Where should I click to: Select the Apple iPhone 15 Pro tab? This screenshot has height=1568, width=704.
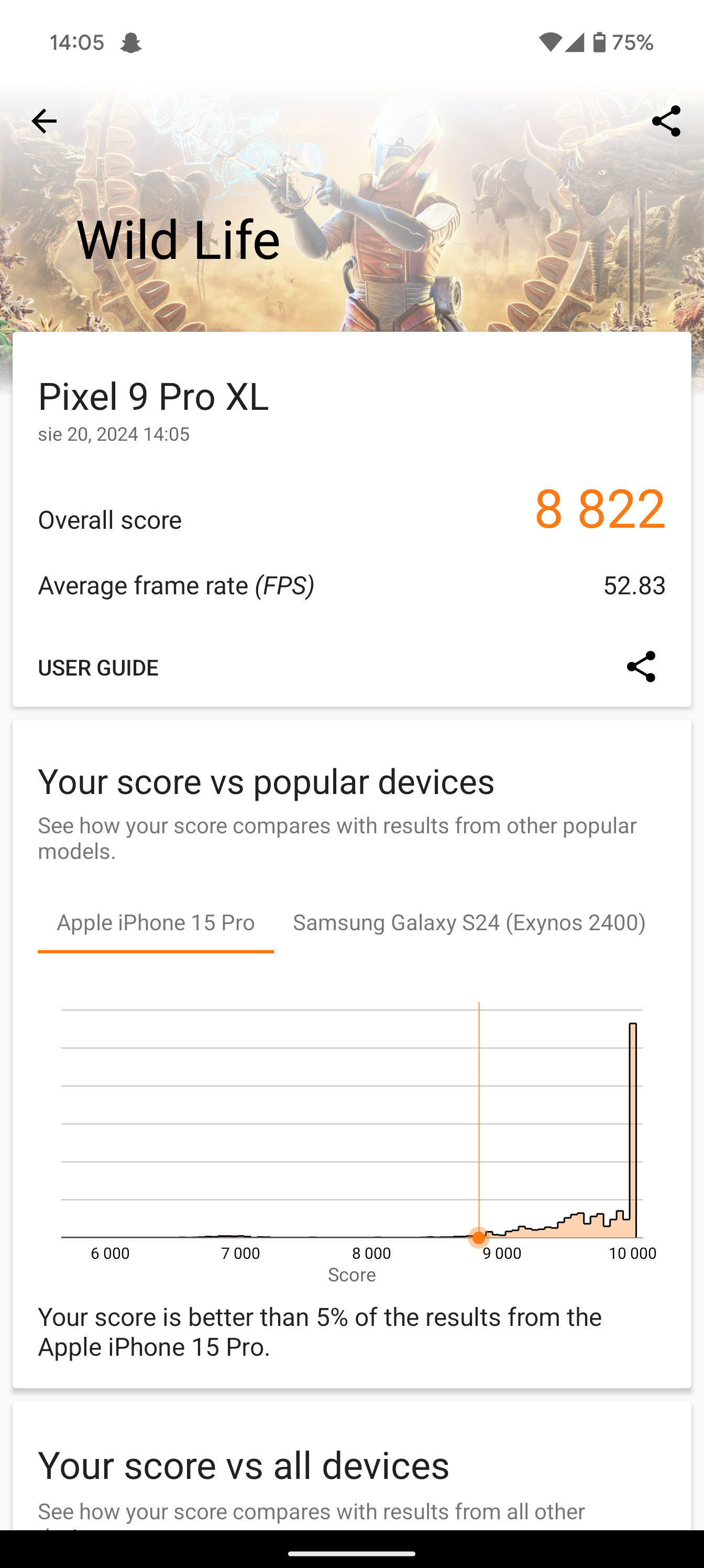[156, 923]
